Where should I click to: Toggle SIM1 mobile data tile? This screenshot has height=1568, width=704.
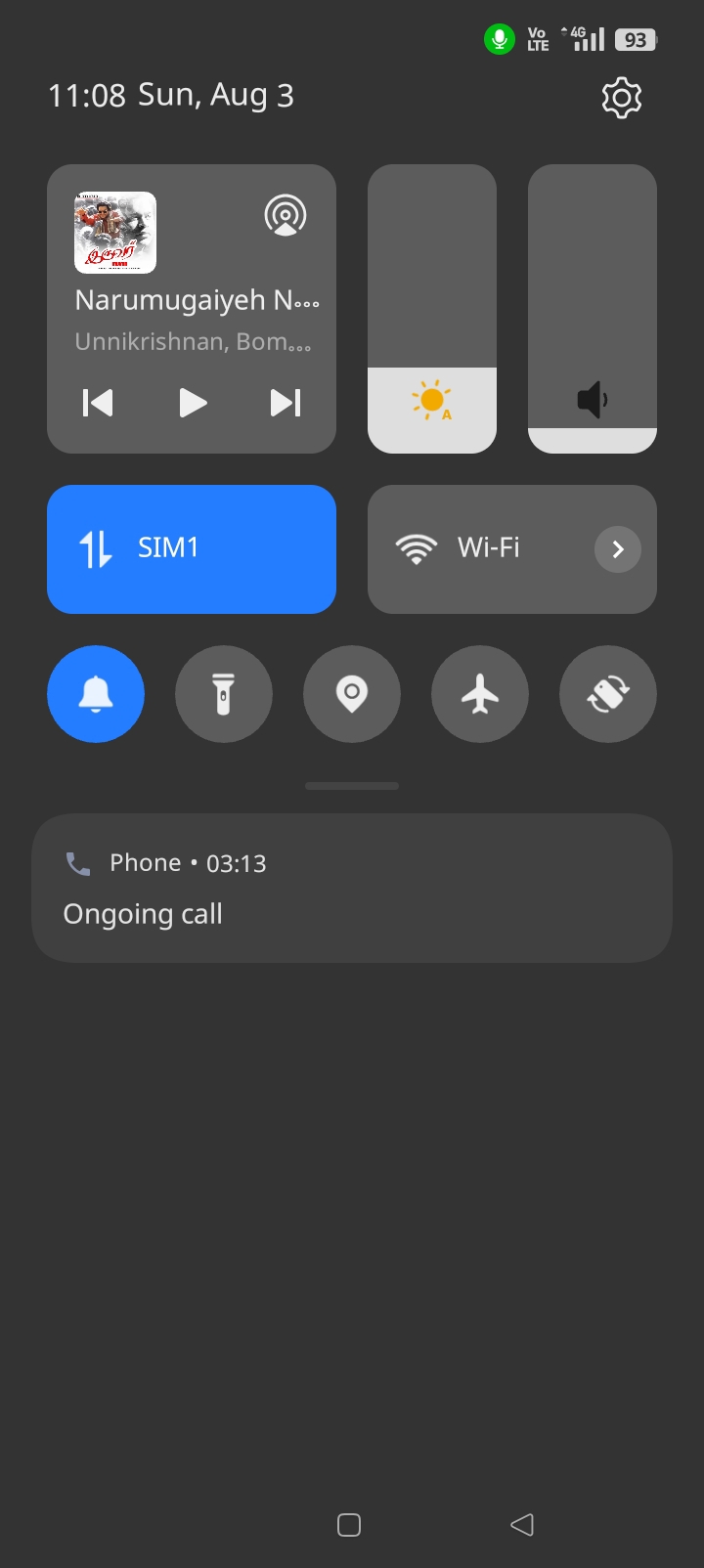[192, 549]
